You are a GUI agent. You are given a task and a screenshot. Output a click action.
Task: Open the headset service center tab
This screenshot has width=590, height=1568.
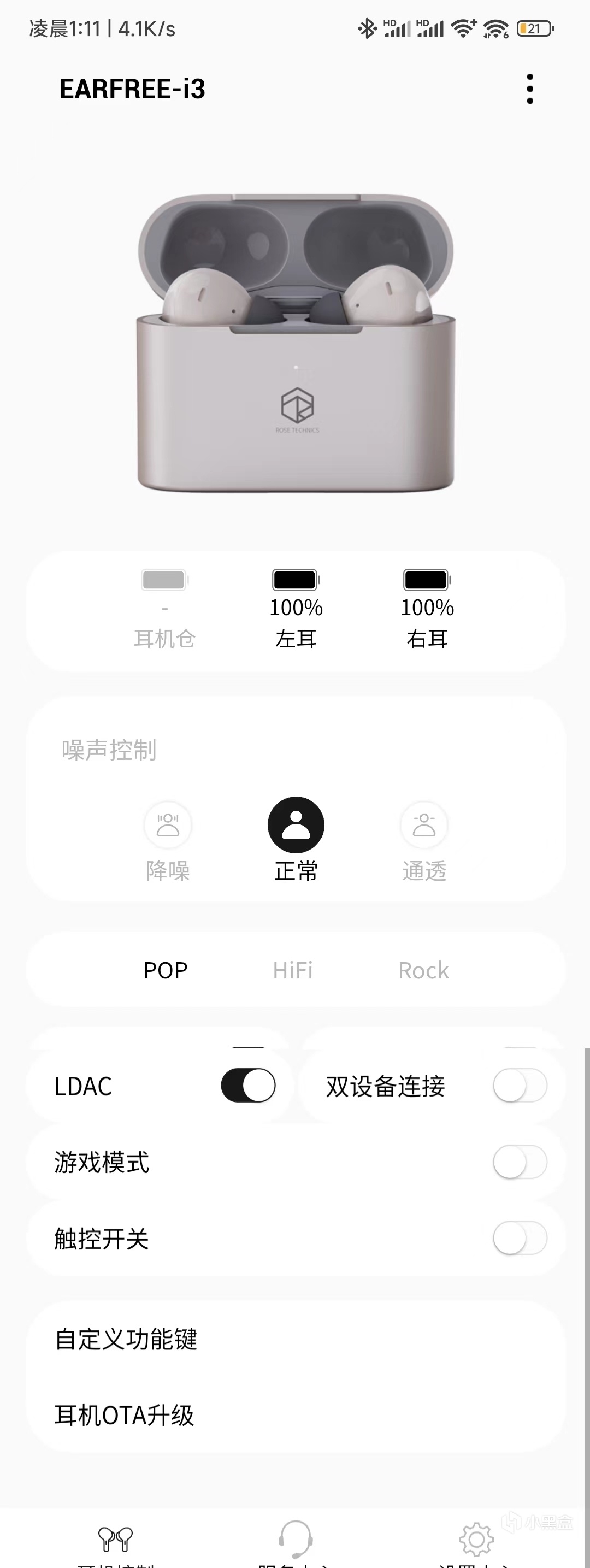296,1540
